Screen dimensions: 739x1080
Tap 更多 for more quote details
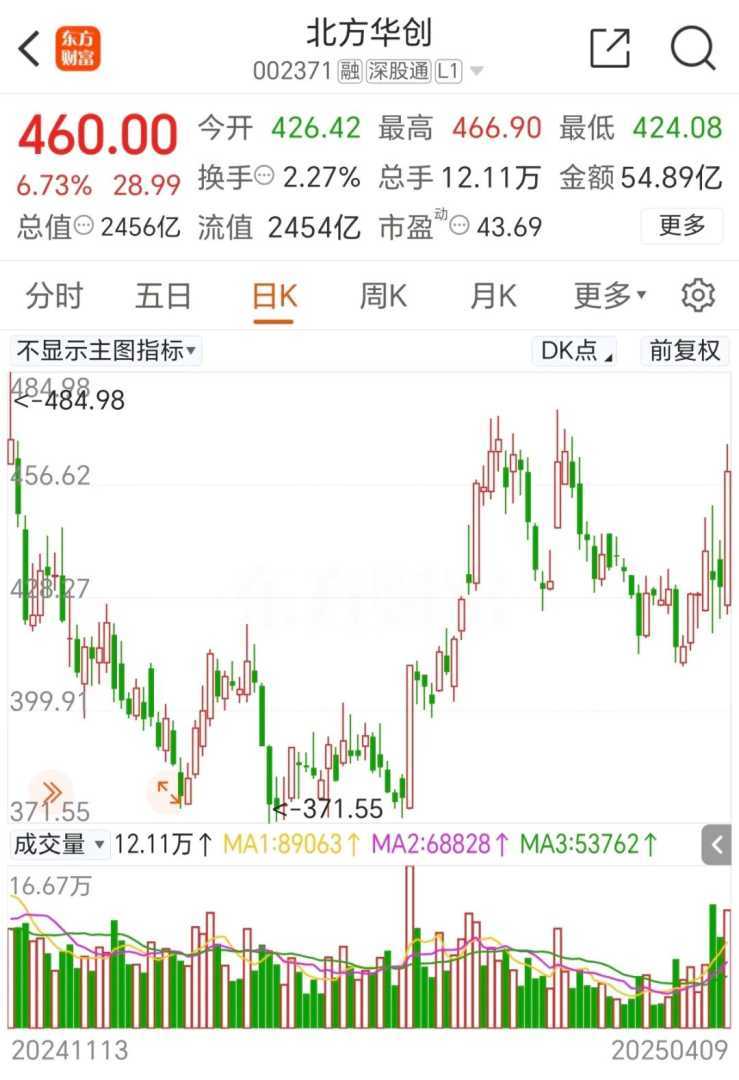coord(682,226)
